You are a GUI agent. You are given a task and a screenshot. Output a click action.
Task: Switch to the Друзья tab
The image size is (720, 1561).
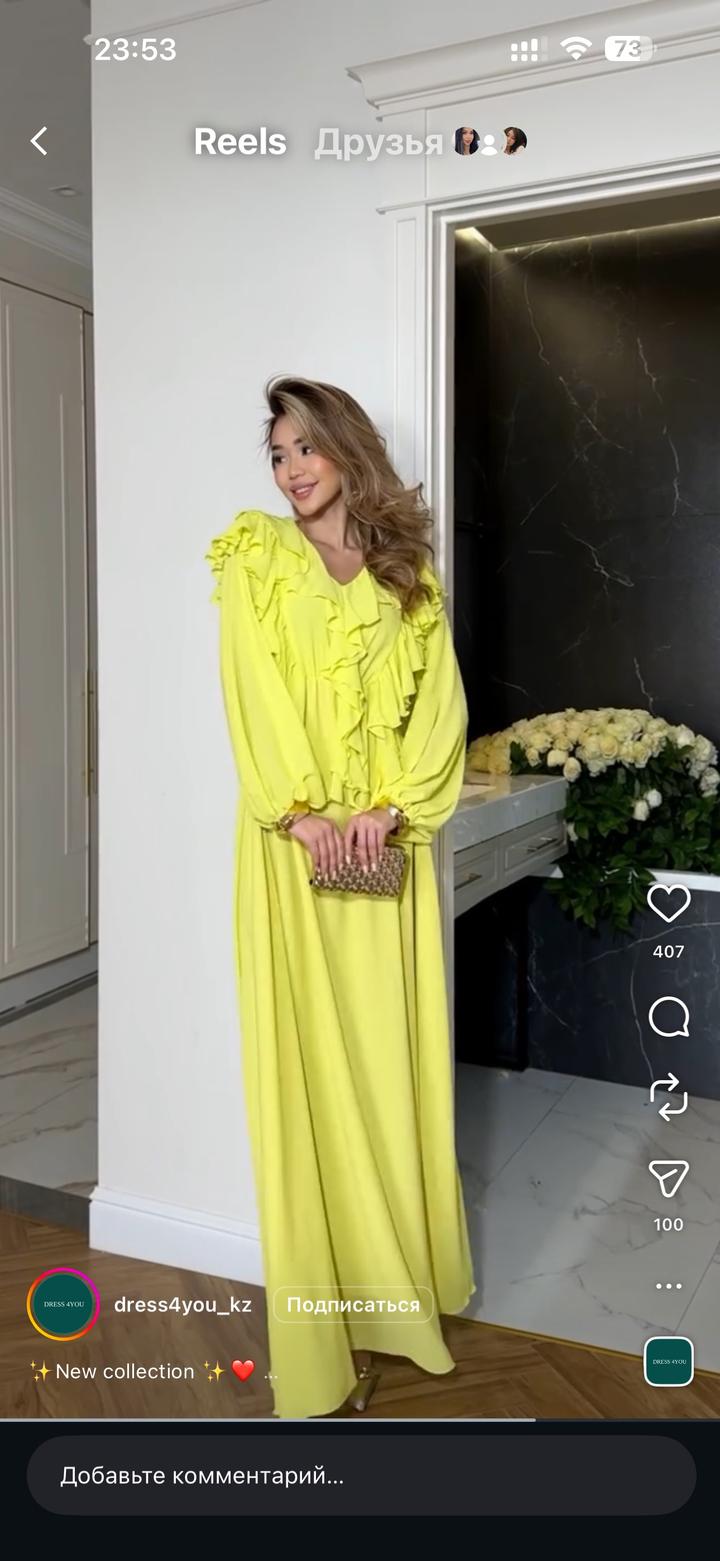(x=379, y=142)
